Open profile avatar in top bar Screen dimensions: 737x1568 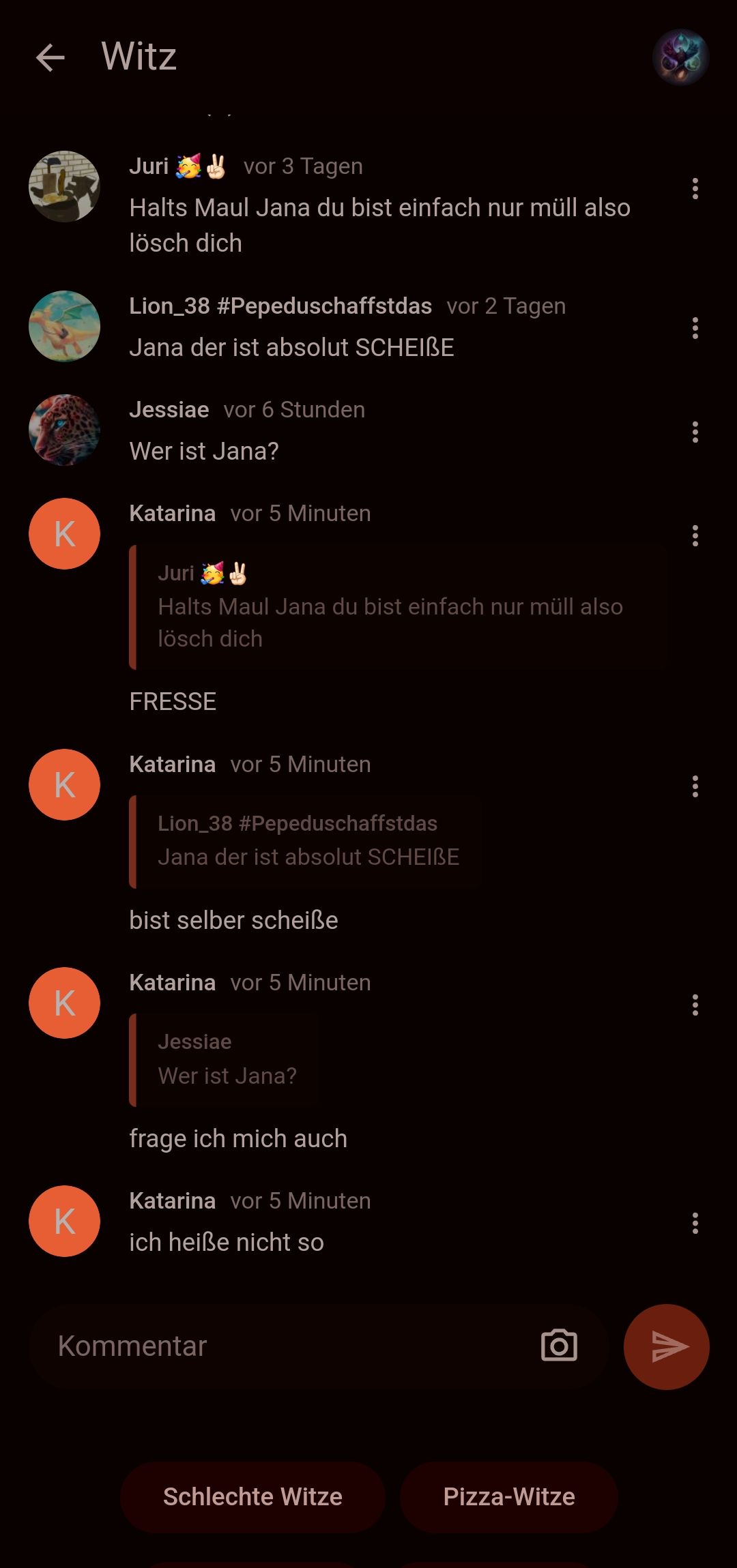coord(680,57)
